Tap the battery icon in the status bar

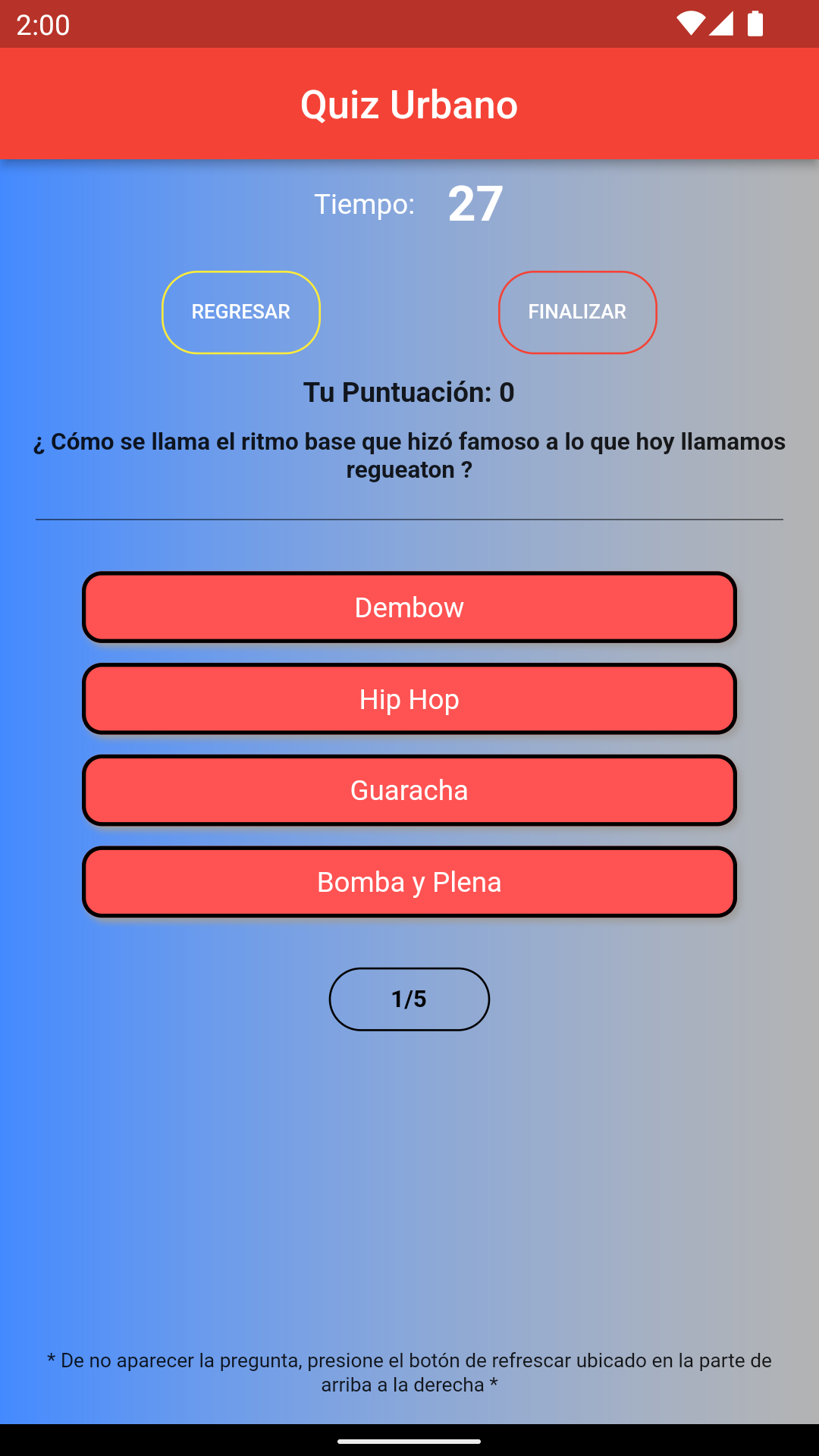pos(756,24)
